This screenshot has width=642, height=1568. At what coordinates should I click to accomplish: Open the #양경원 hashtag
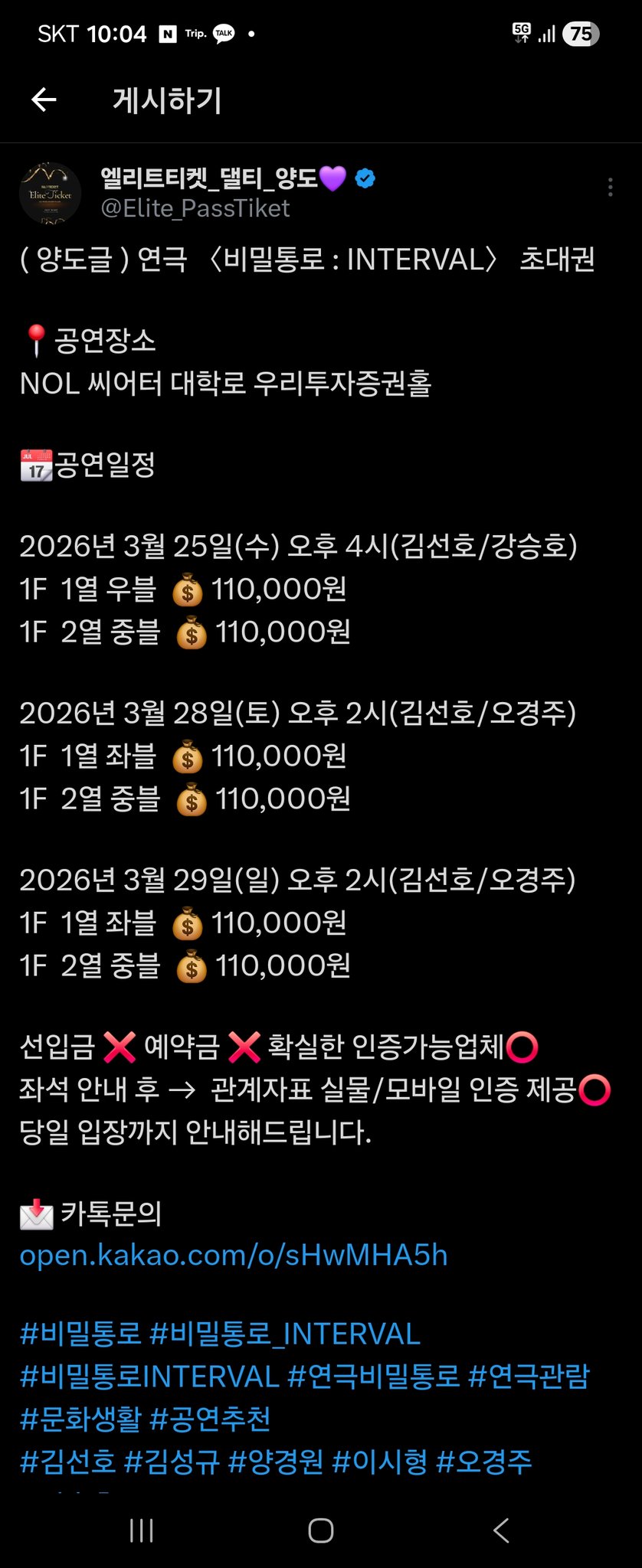coord(276,1462)
